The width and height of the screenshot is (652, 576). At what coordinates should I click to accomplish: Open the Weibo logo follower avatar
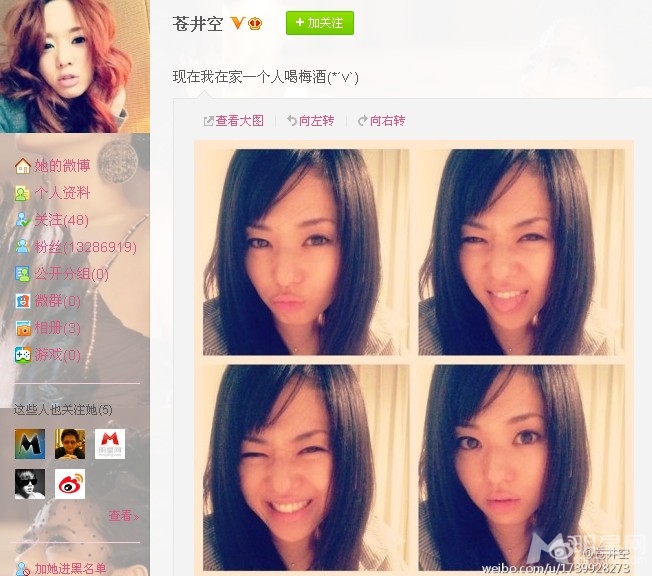pos(70,484)
